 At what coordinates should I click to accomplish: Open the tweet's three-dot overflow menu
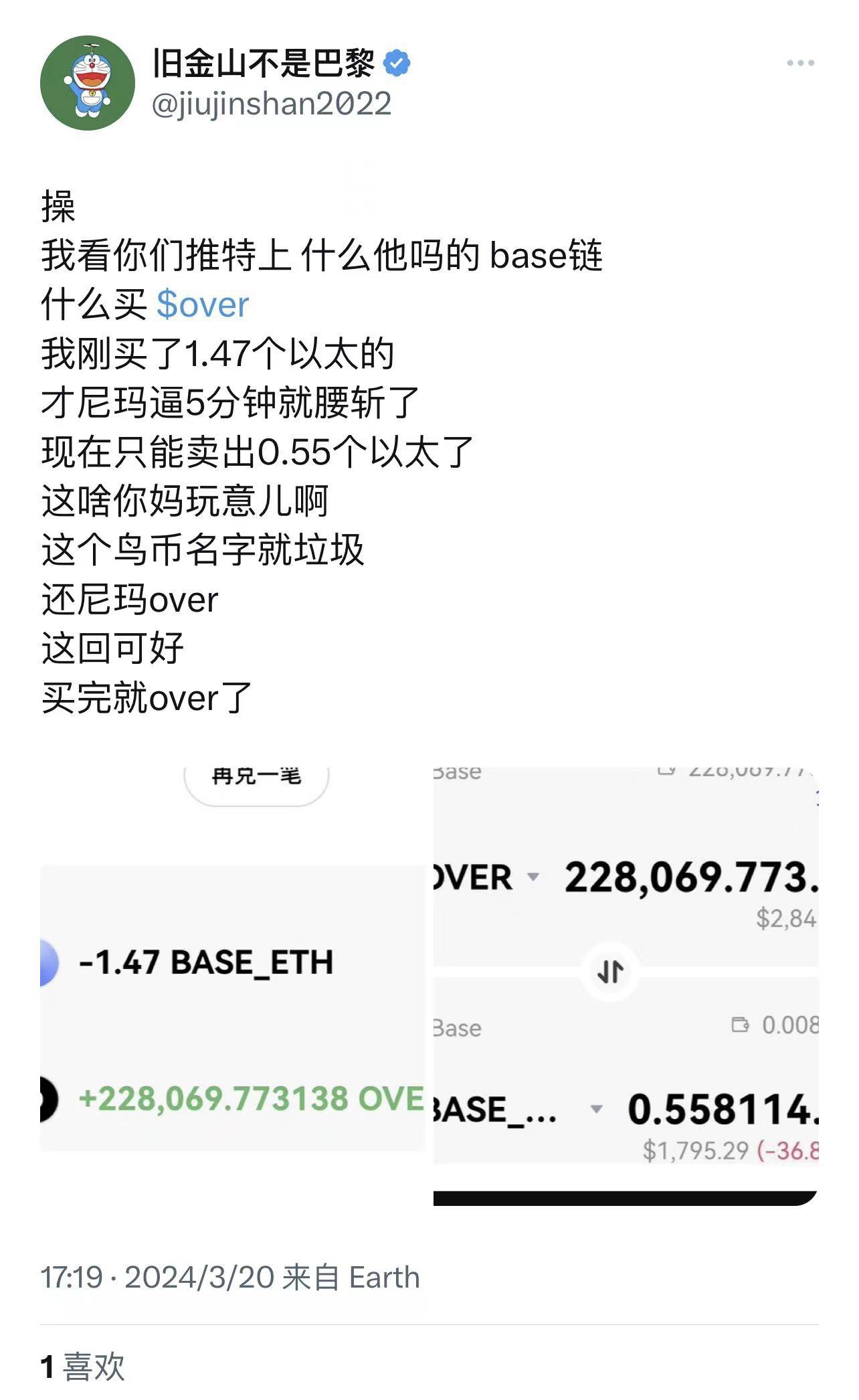click(800, 64)
